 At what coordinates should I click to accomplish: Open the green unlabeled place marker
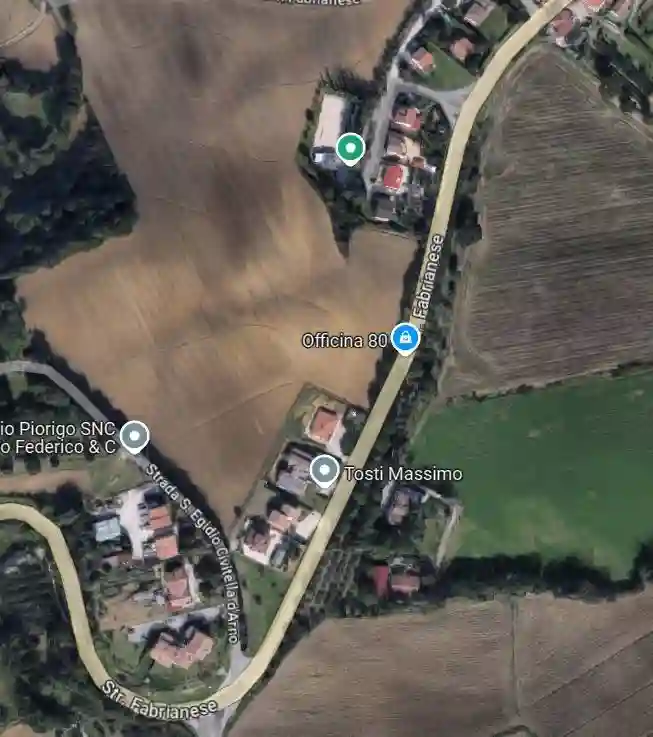349,148
